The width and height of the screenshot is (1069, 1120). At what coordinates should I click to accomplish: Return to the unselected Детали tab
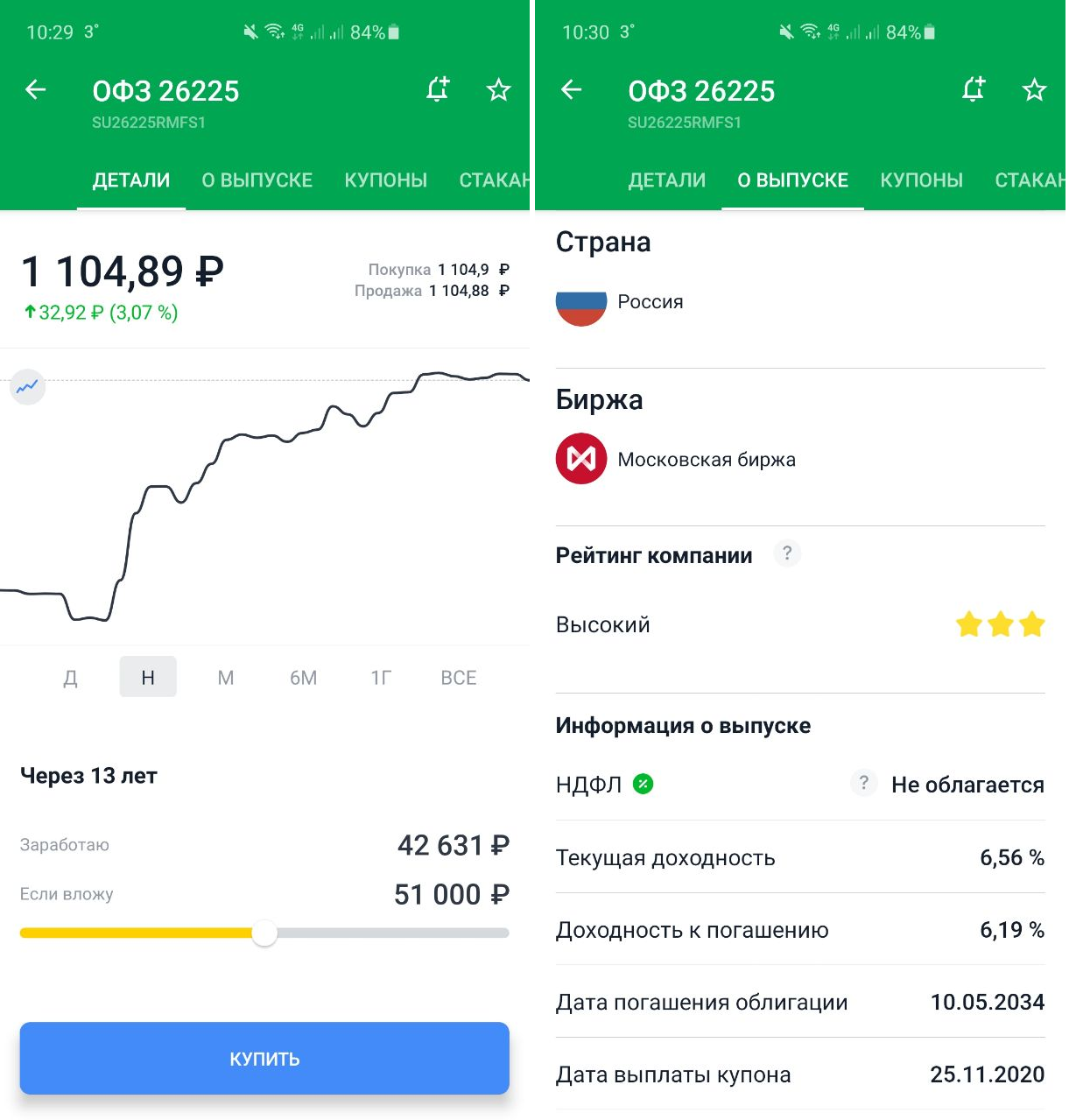pos(667,180)
